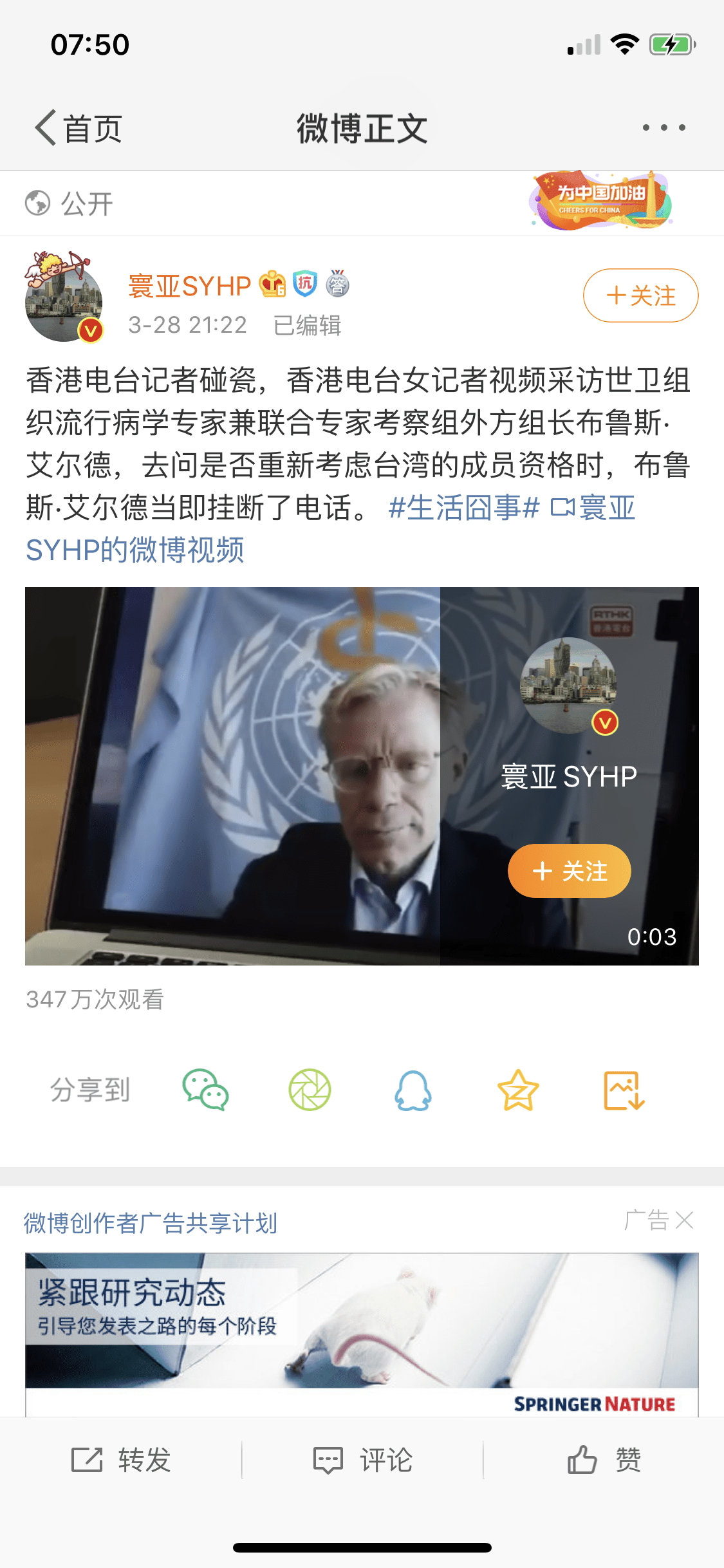
Task: Open the Springer Nature ad banner
Action: 362,1332
